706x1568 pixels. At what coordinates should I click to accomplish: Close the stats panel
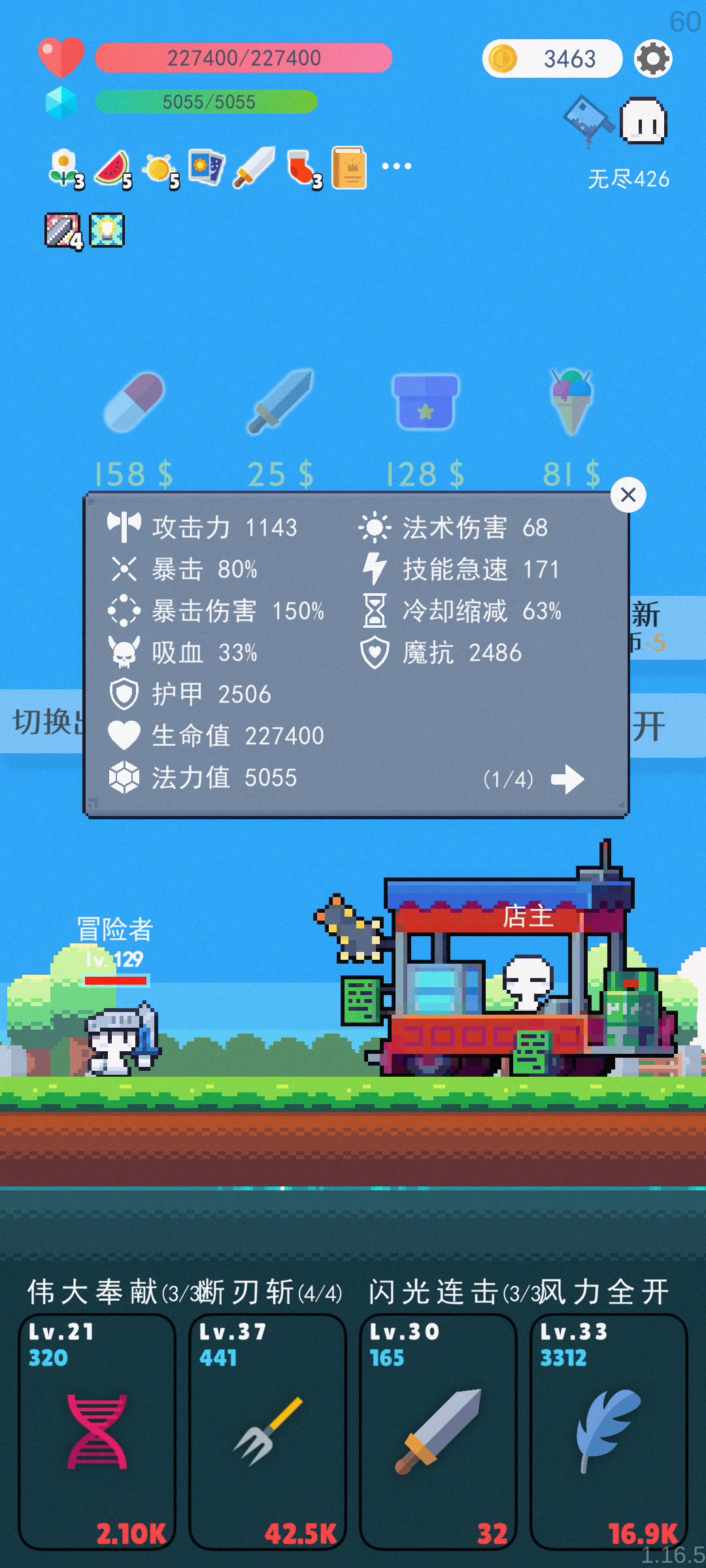coord(628,495)
